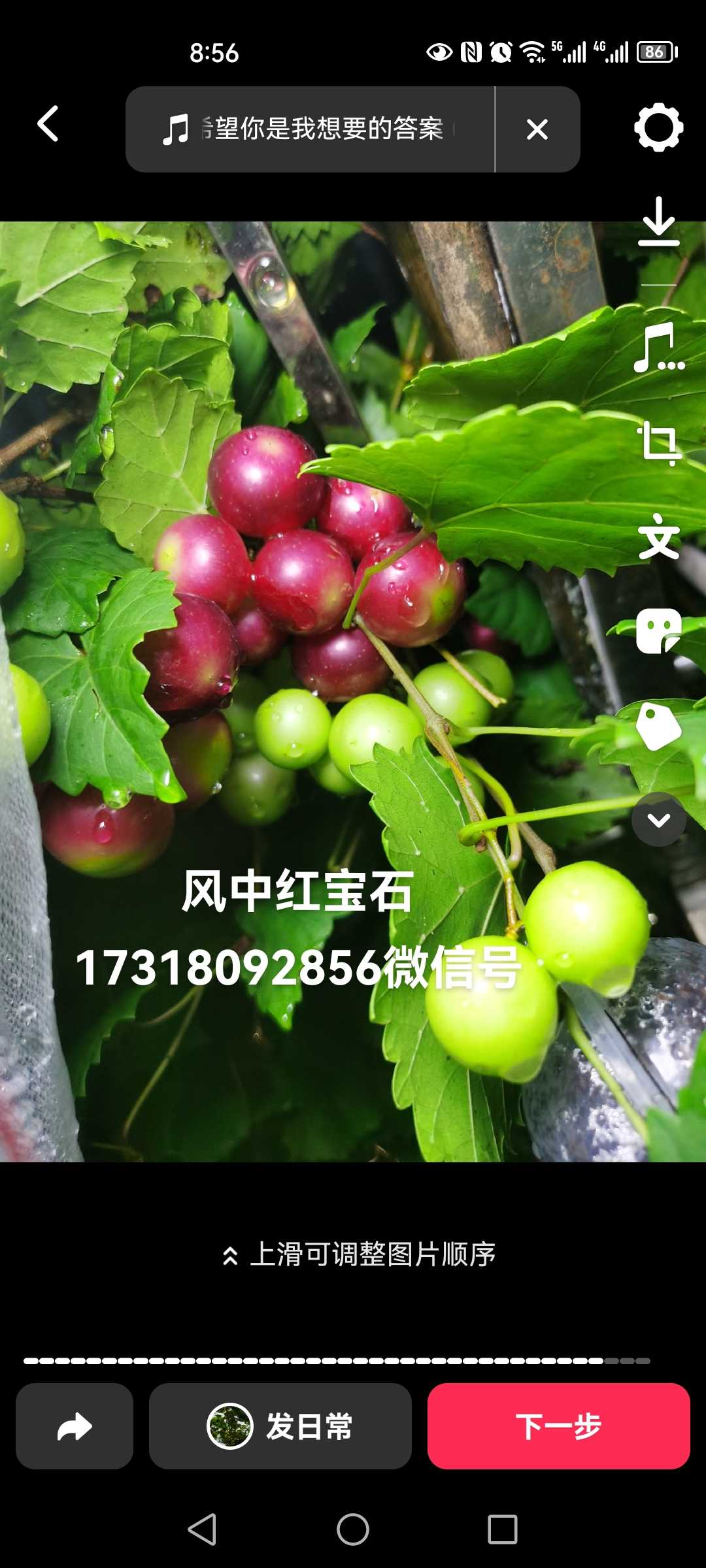Open the stickers panel
The image size is (706, 1568).
point(658,631)
